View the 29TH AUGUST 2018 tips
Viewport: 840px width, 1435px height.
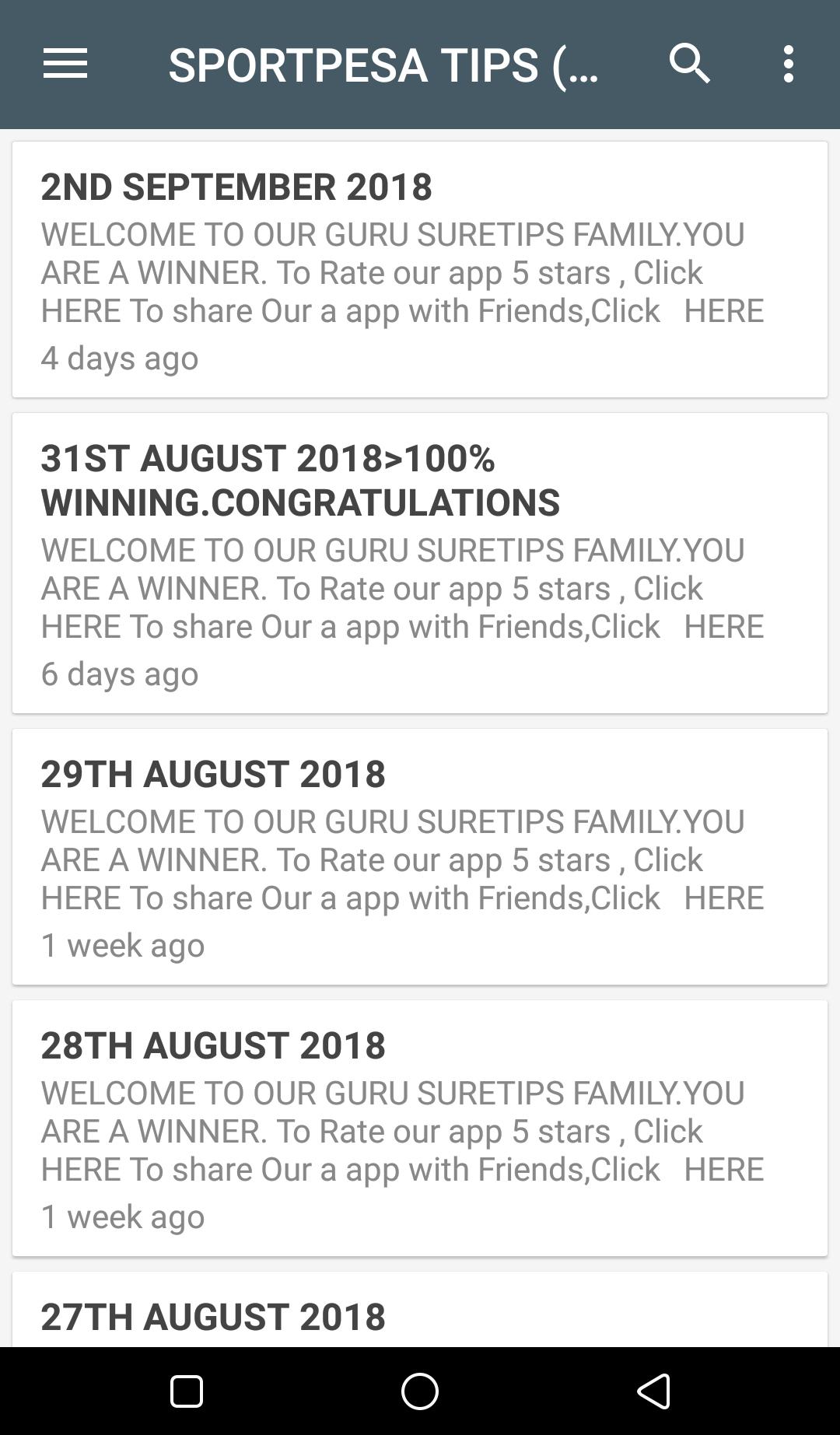pyautogui.click(x=420, y=856)
